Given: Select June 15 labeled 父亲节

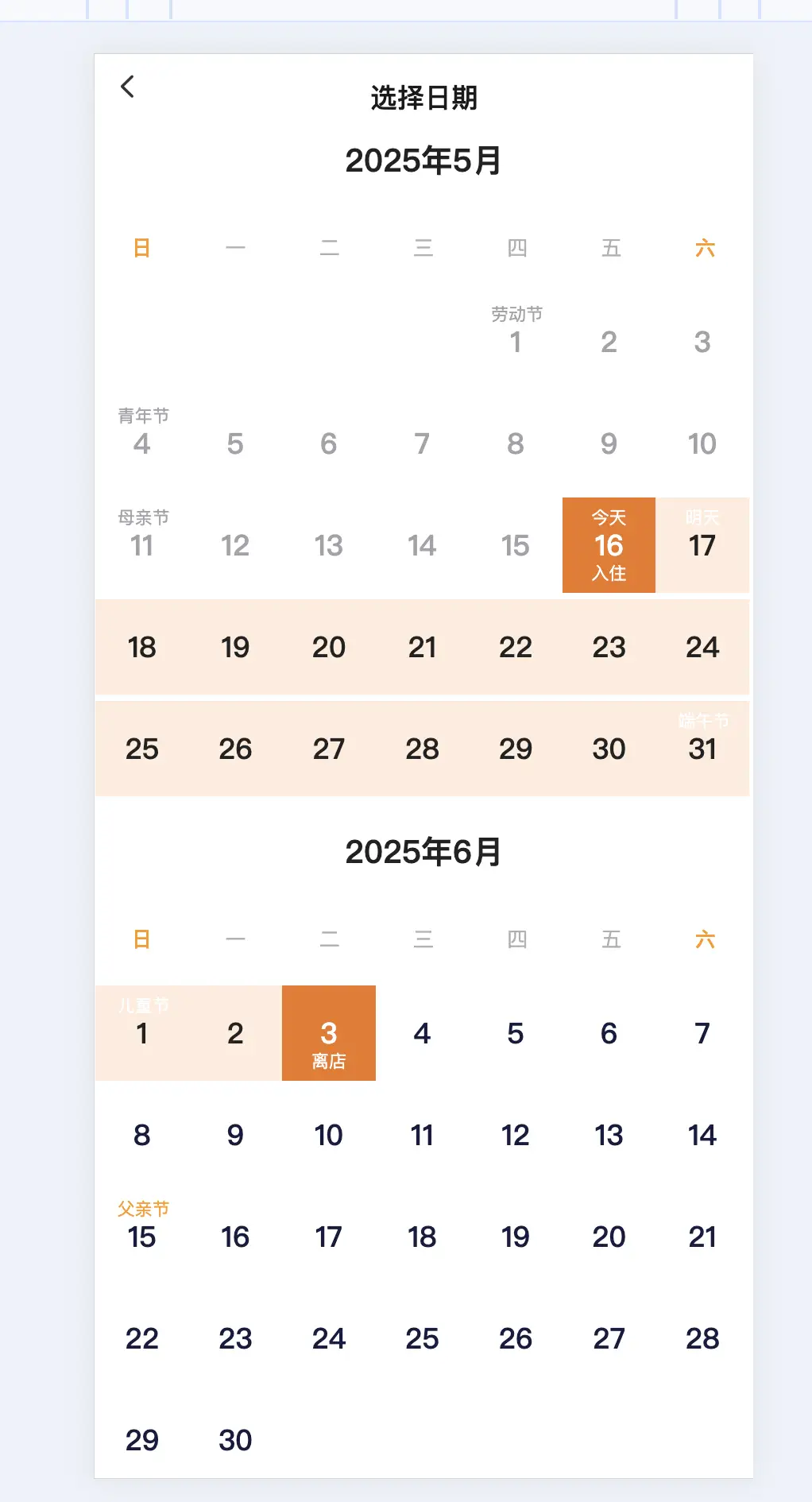Looking at the screenshot, I should (142, 1237).
